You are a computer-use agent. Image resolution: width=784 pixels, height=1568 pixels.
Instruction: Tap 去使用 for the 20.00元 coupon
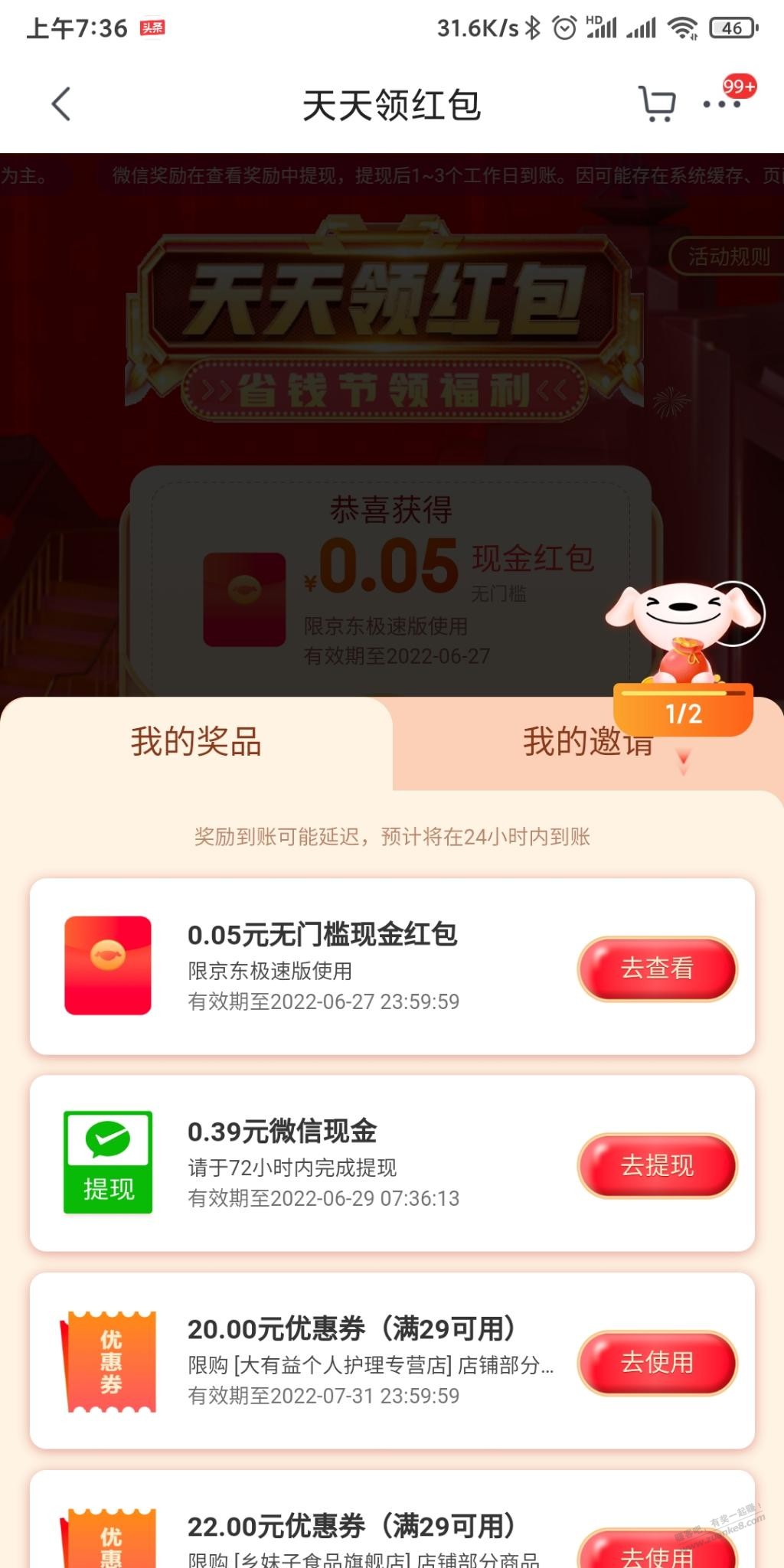click(657, 1363)
